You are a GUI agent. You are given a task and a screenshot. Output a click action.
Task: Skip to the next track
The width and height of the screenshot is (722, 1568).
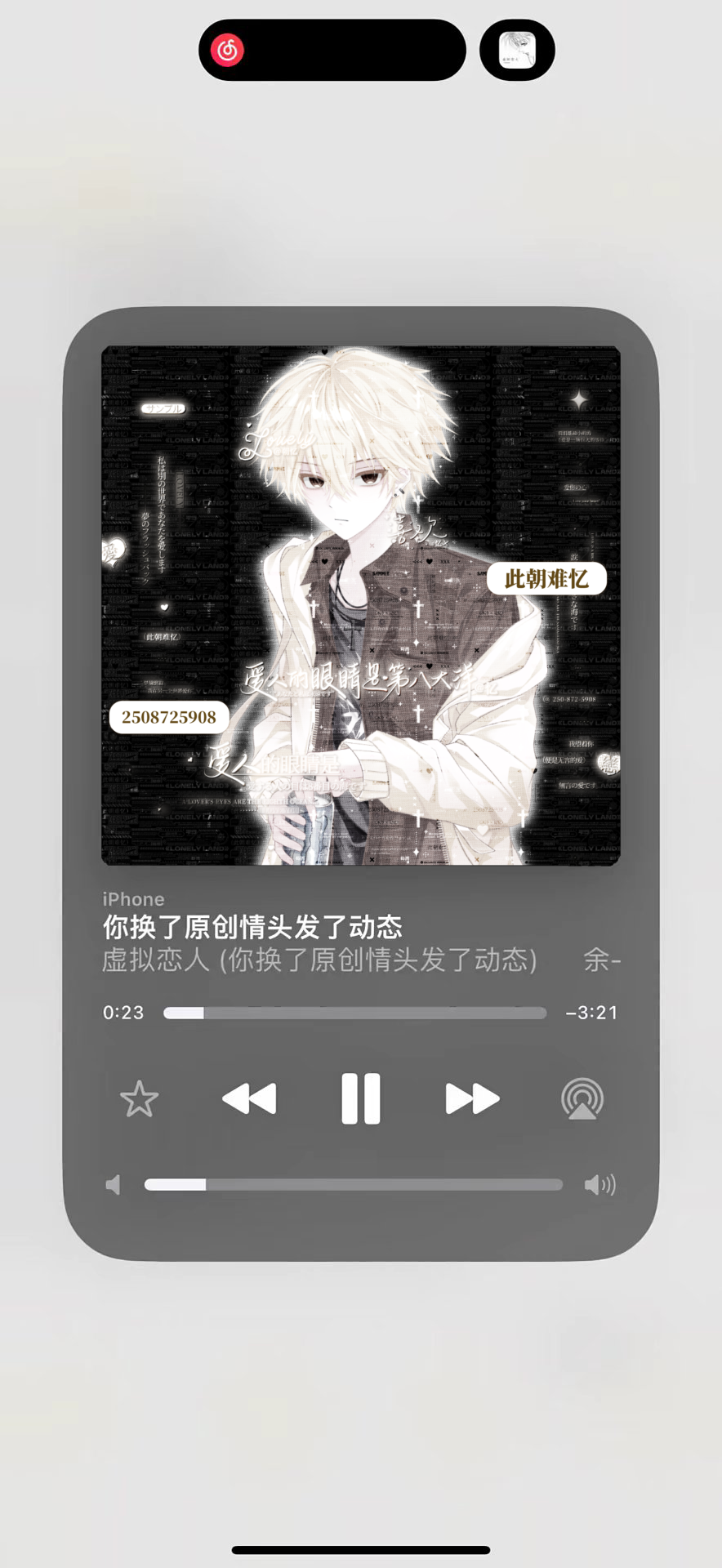tap(472, 1098)
